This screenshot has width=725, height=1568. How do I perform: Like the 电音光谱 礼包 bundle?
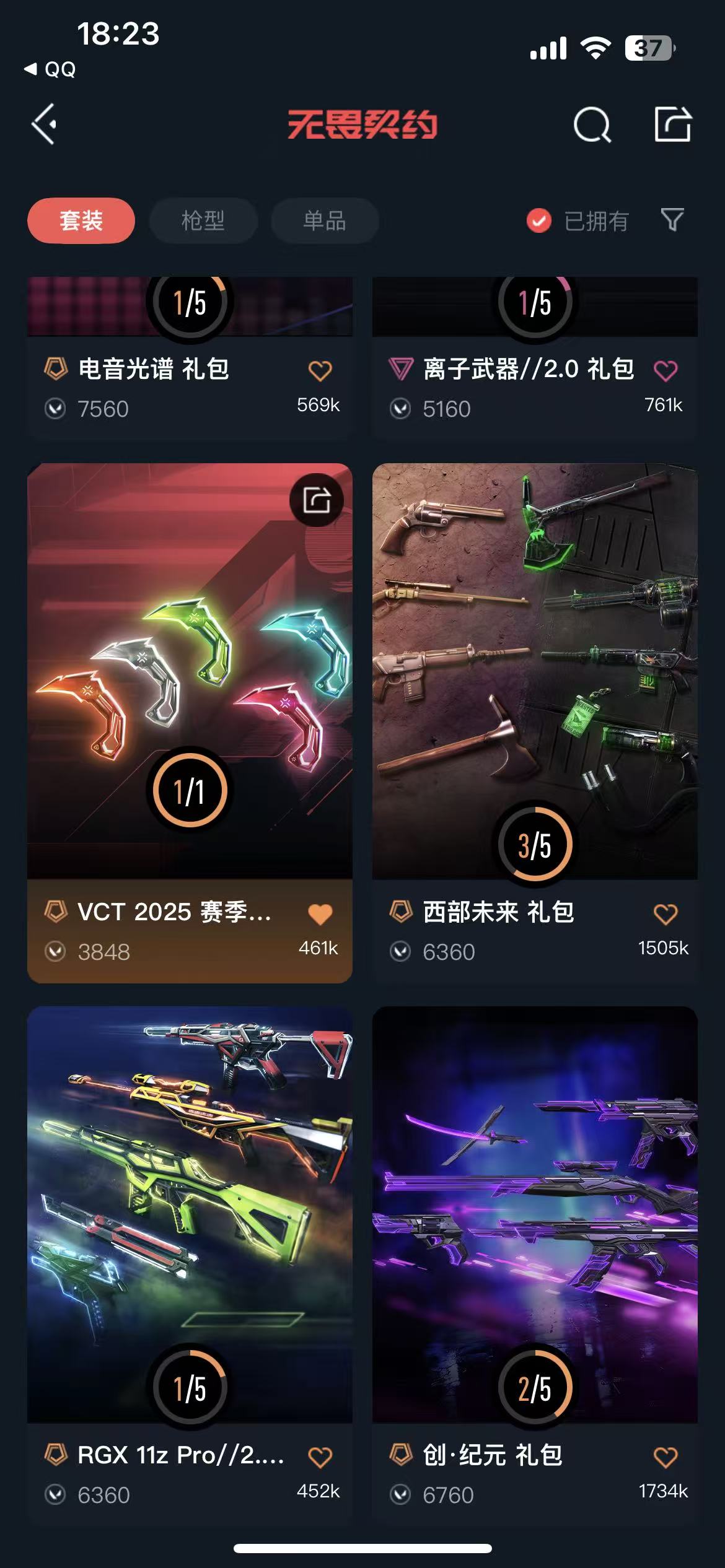pos(320,370)
